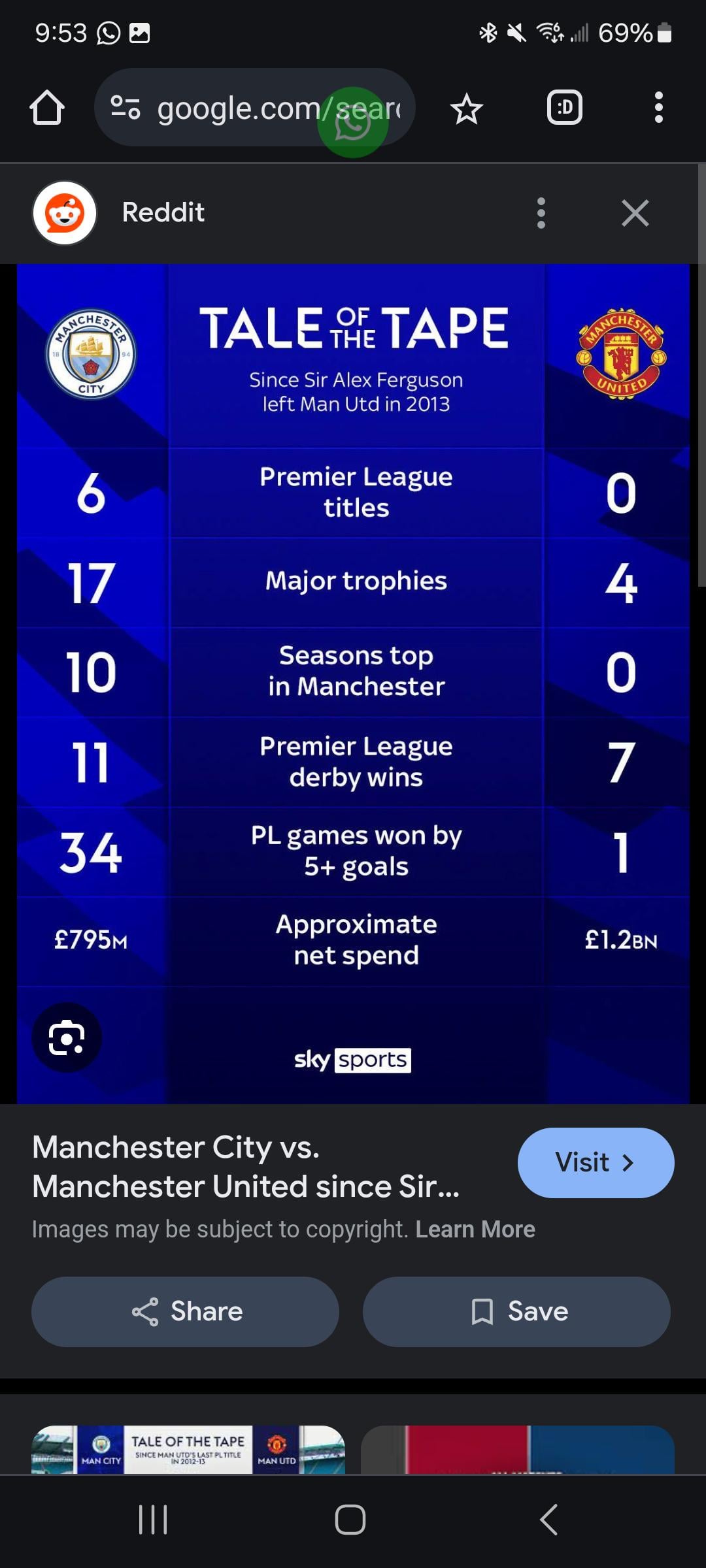Visit the Reddit source page
This screenshot has height=1568, width=706.
(596, 1162)
